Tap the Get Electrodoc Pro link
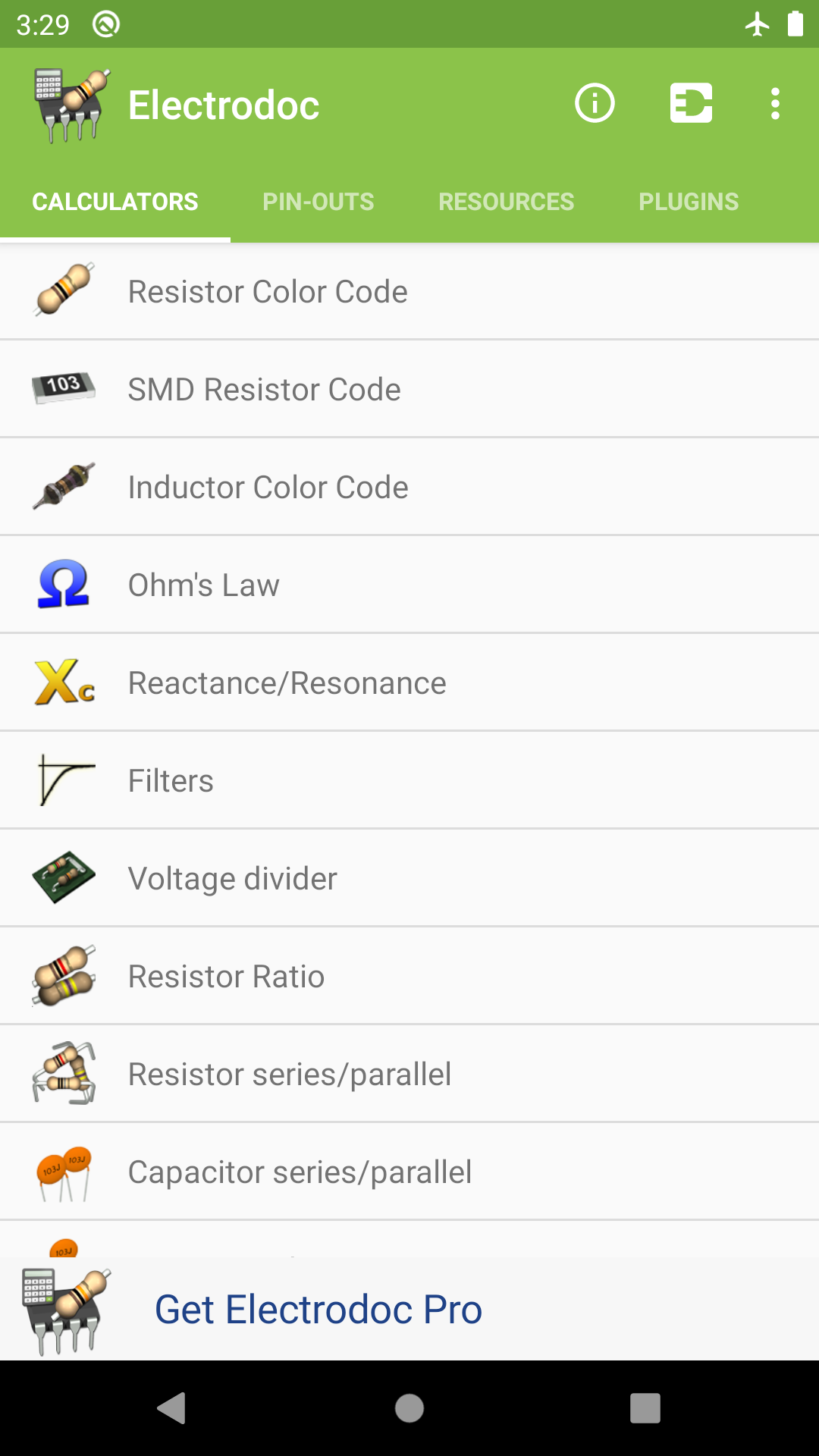 (318, 1308)
